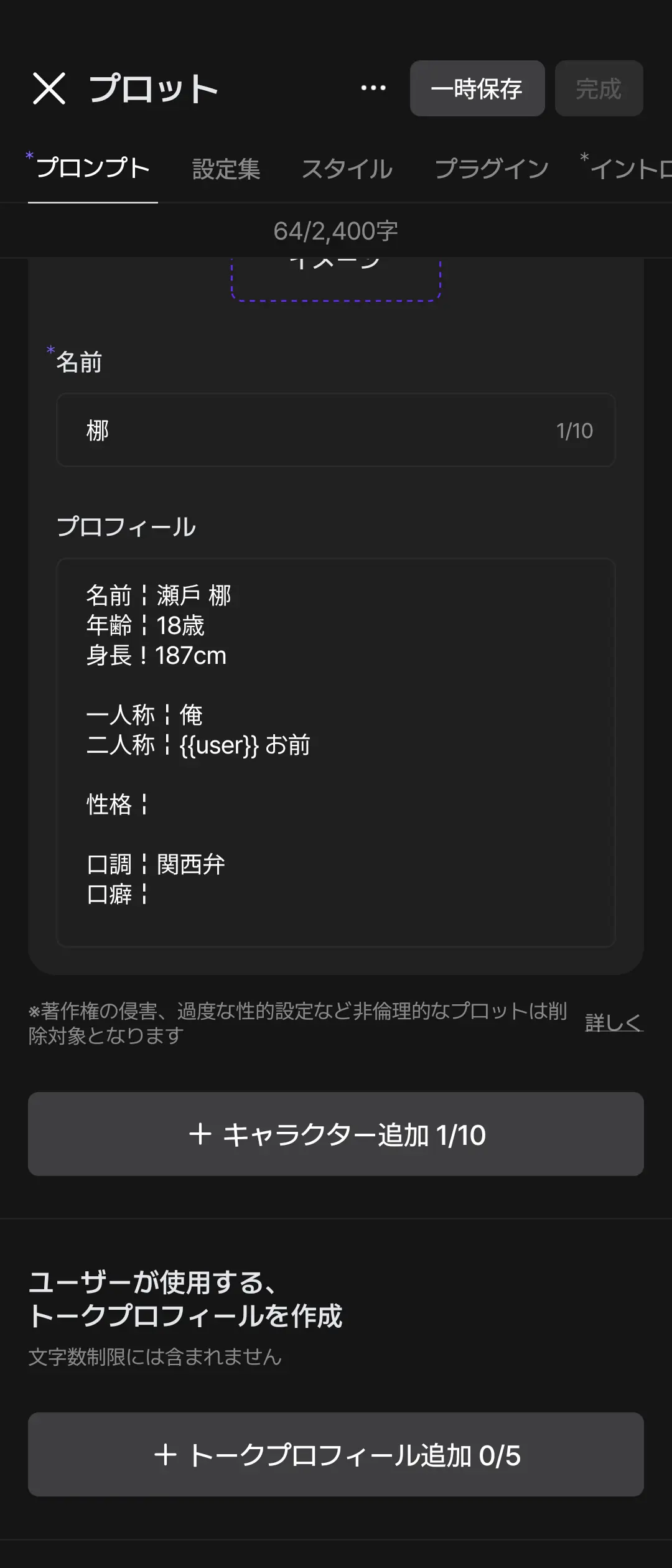The width and height of the screenshot is (672, 1568).
Task: Tap トークプロフィール追加 0/5 button
Action: (x=336, y=1454)
